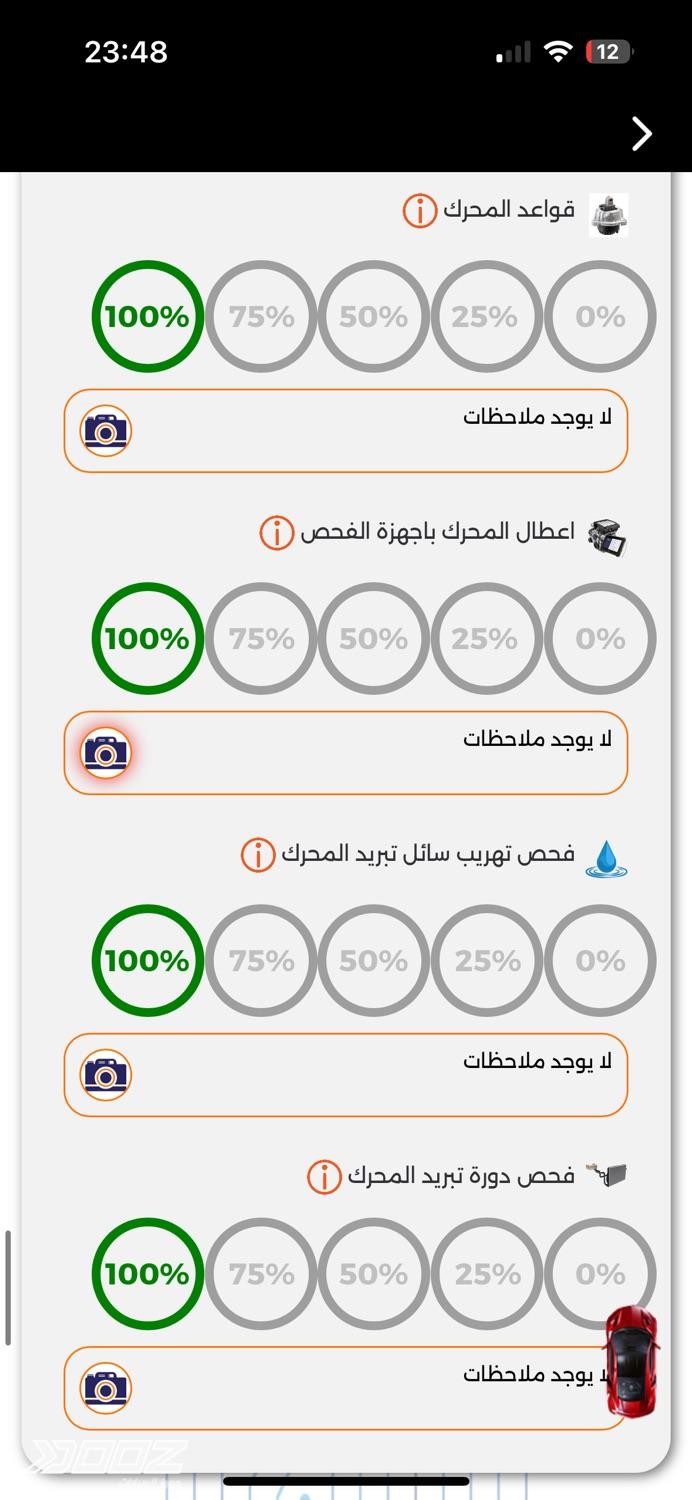Pick 100% for اعطال المحرك باجهزة الفحص
This screenshot has height=1500, width=692.
pos(147,639)
